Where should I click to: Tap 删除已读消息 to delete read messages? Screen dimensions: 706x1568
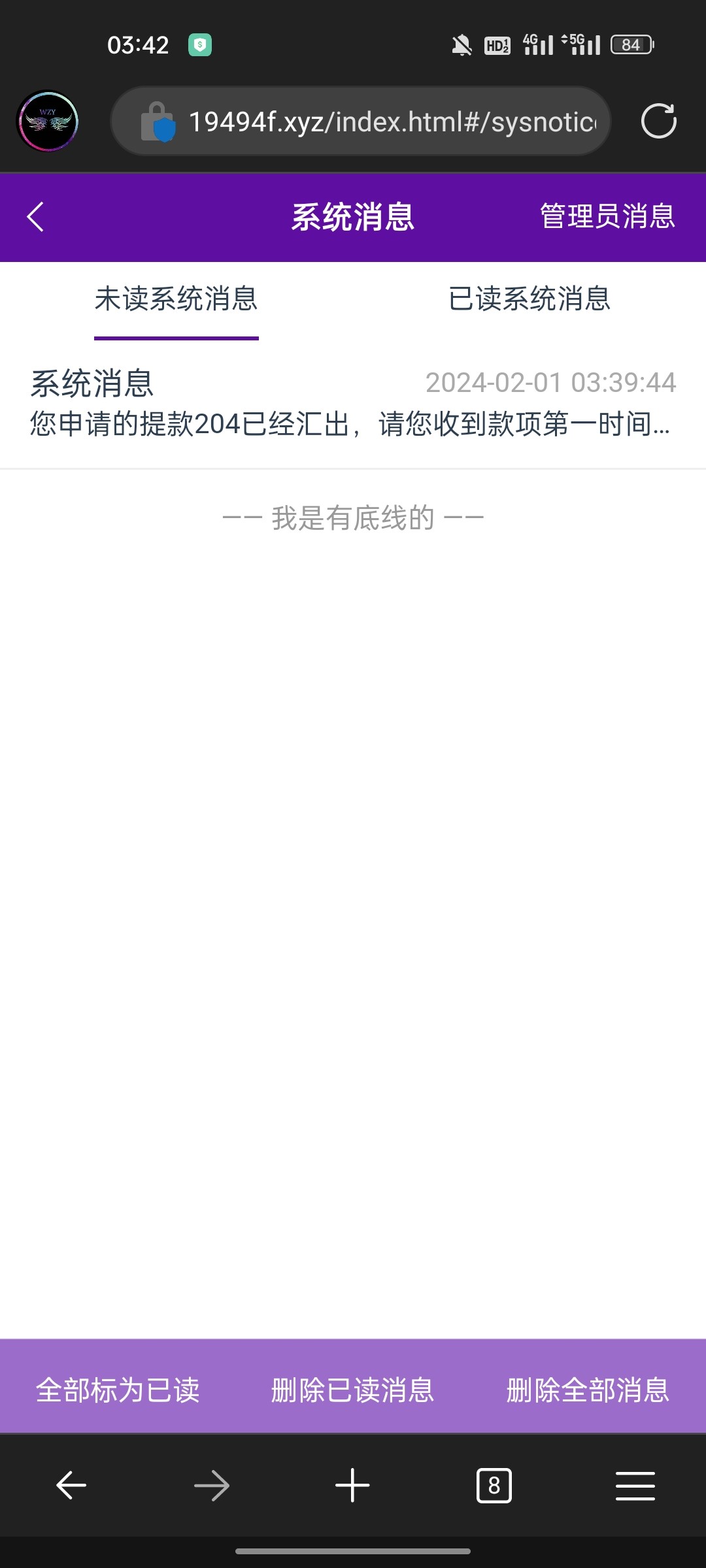click(353, 1390)
